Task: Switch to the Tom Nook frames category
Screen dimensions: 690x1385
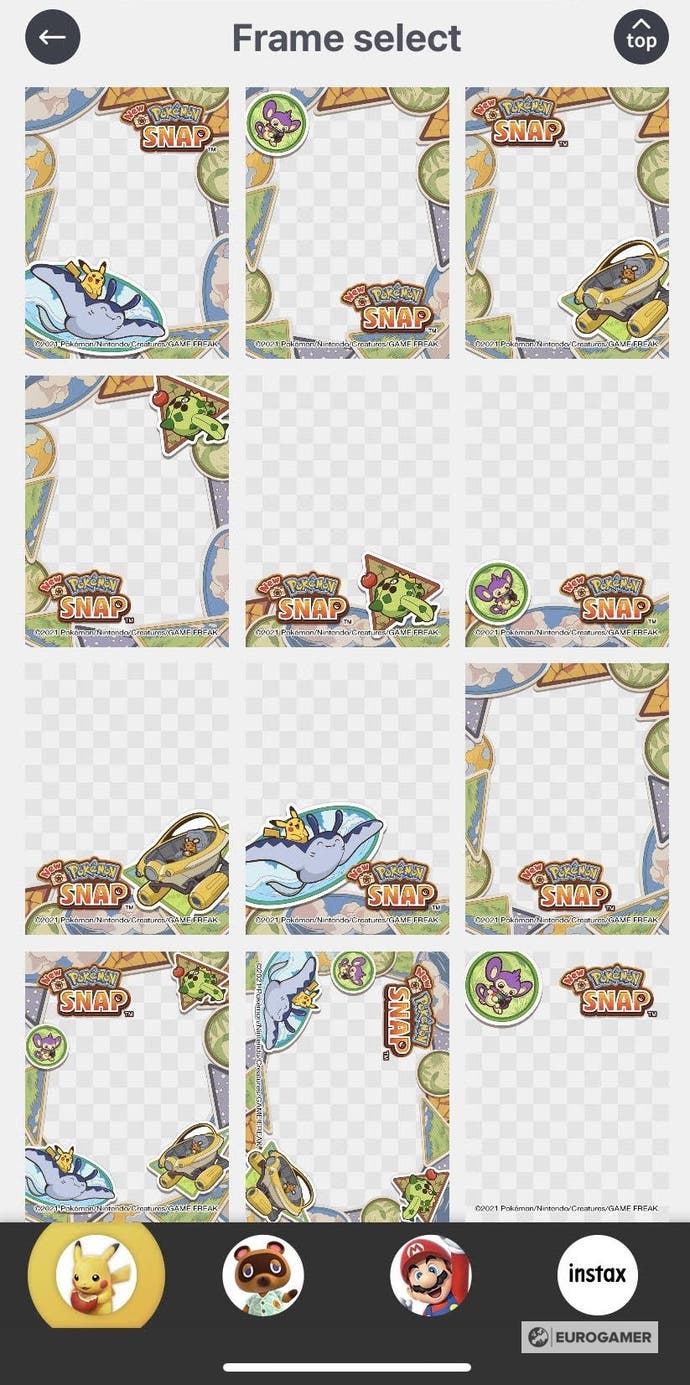Action: pyautogui.click(x=263, y=1274)
